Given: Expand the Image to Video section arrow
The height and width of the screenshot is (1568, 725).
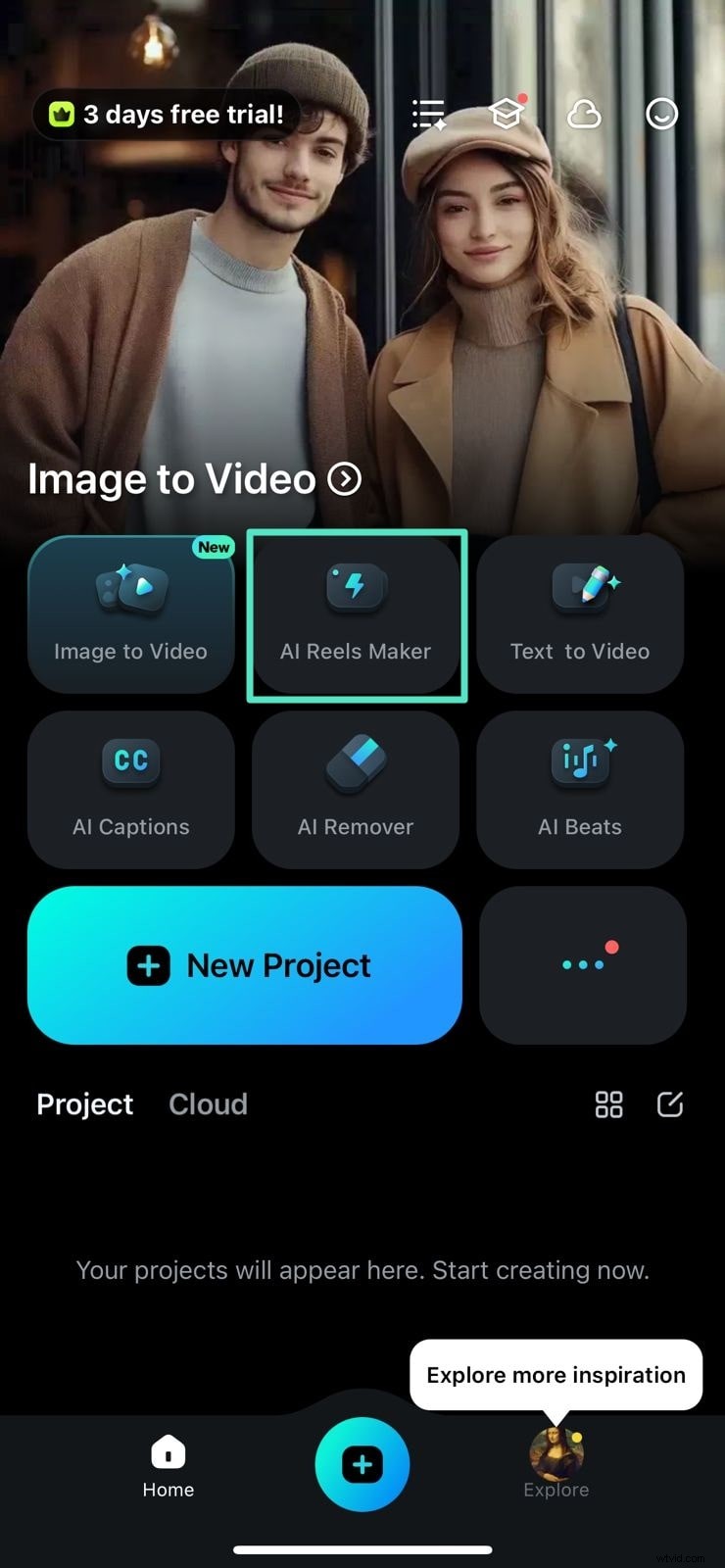Looking at the screenshot, I should click(345, 479).
